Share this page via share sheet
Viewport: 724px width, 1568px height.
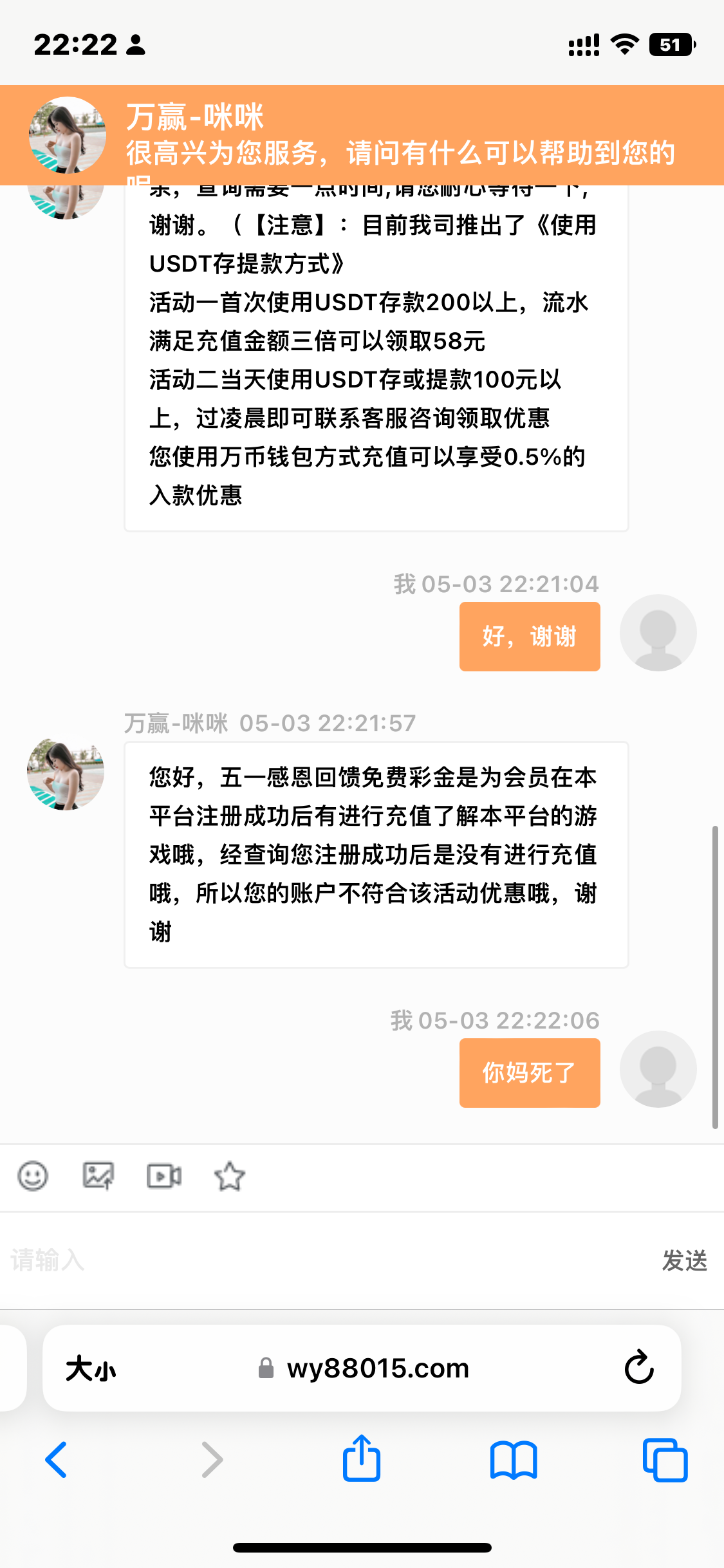click(x=362, y=1459)
